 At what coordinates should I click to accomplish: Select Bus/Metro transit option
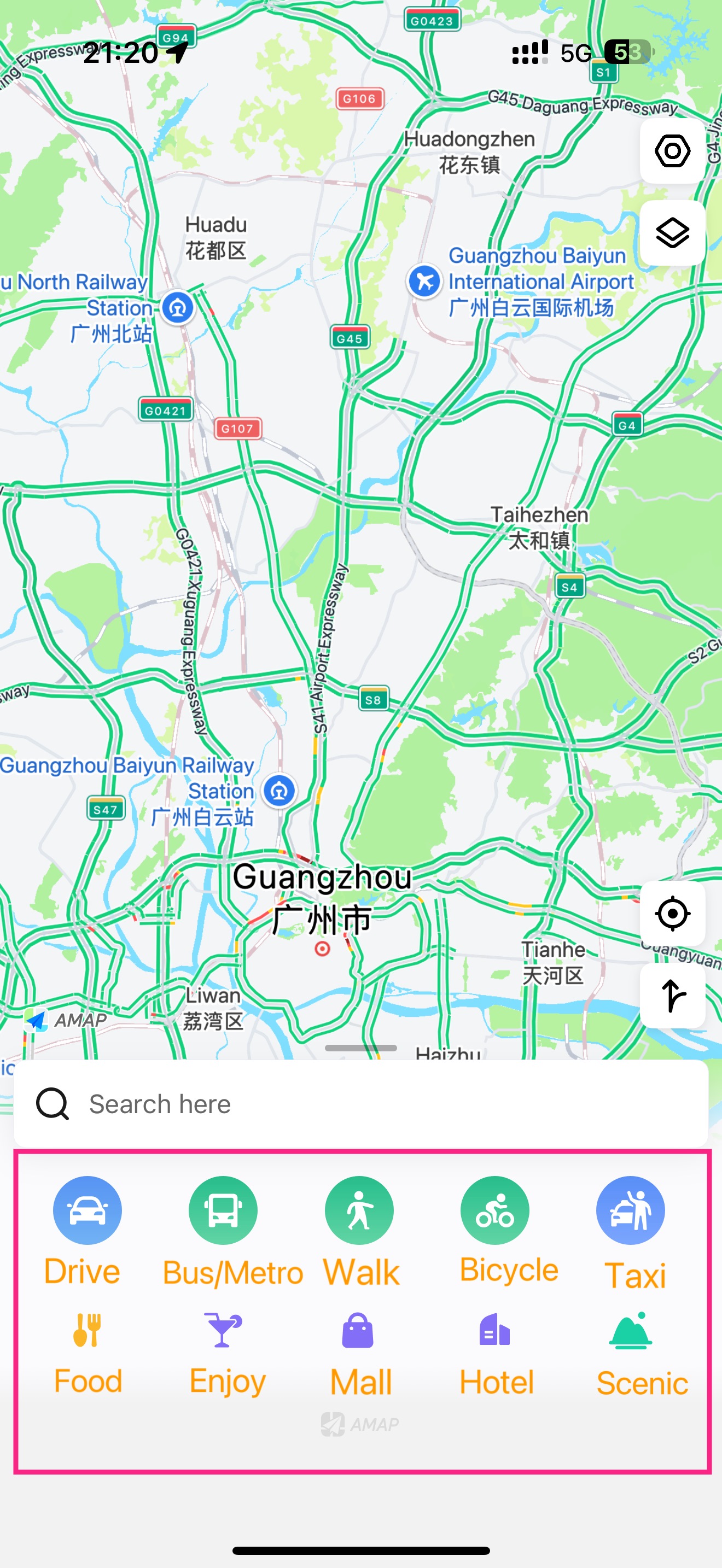click(223, 1231)
